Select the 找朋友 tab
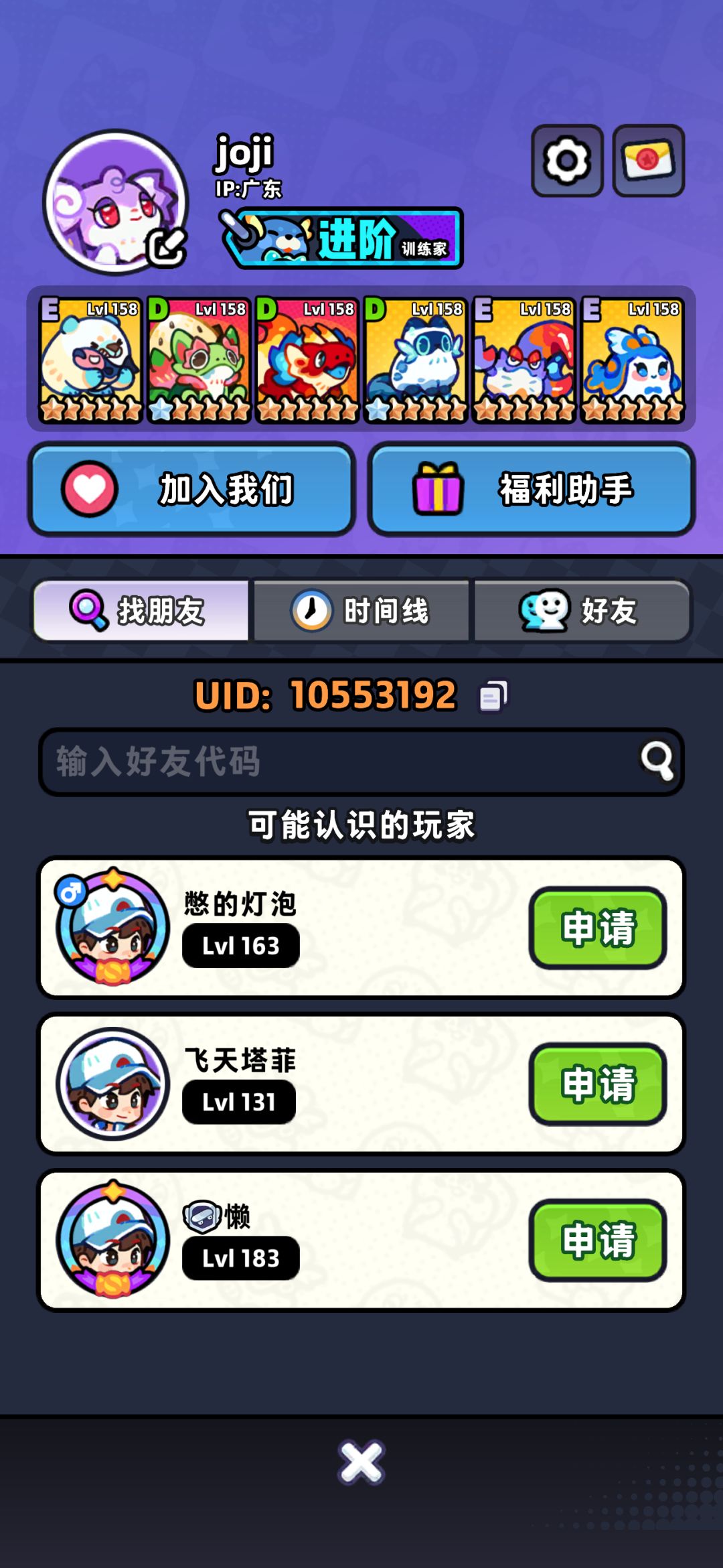This screenshot has width=723, height=1568. click(141, 611)
